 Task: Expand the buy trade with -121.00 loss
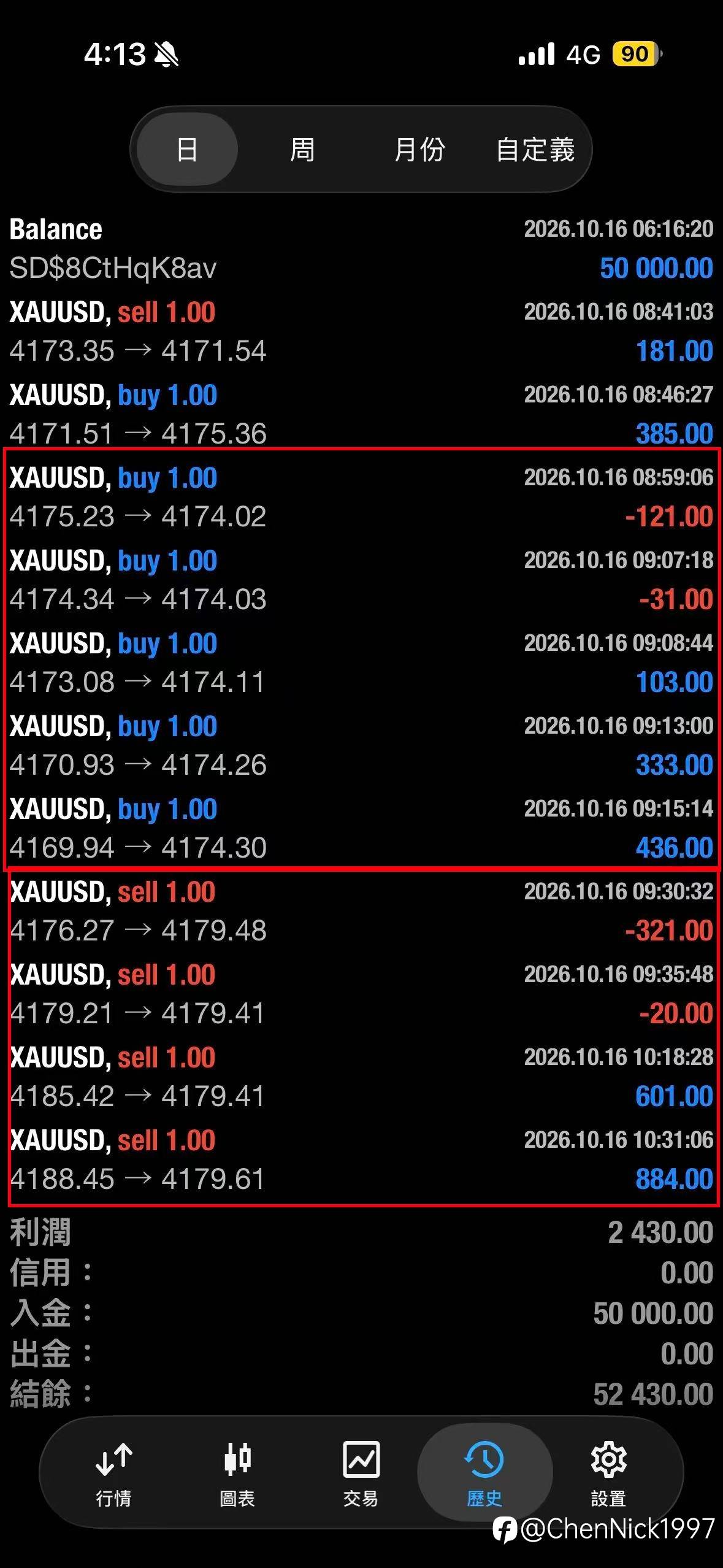point(361,498)
